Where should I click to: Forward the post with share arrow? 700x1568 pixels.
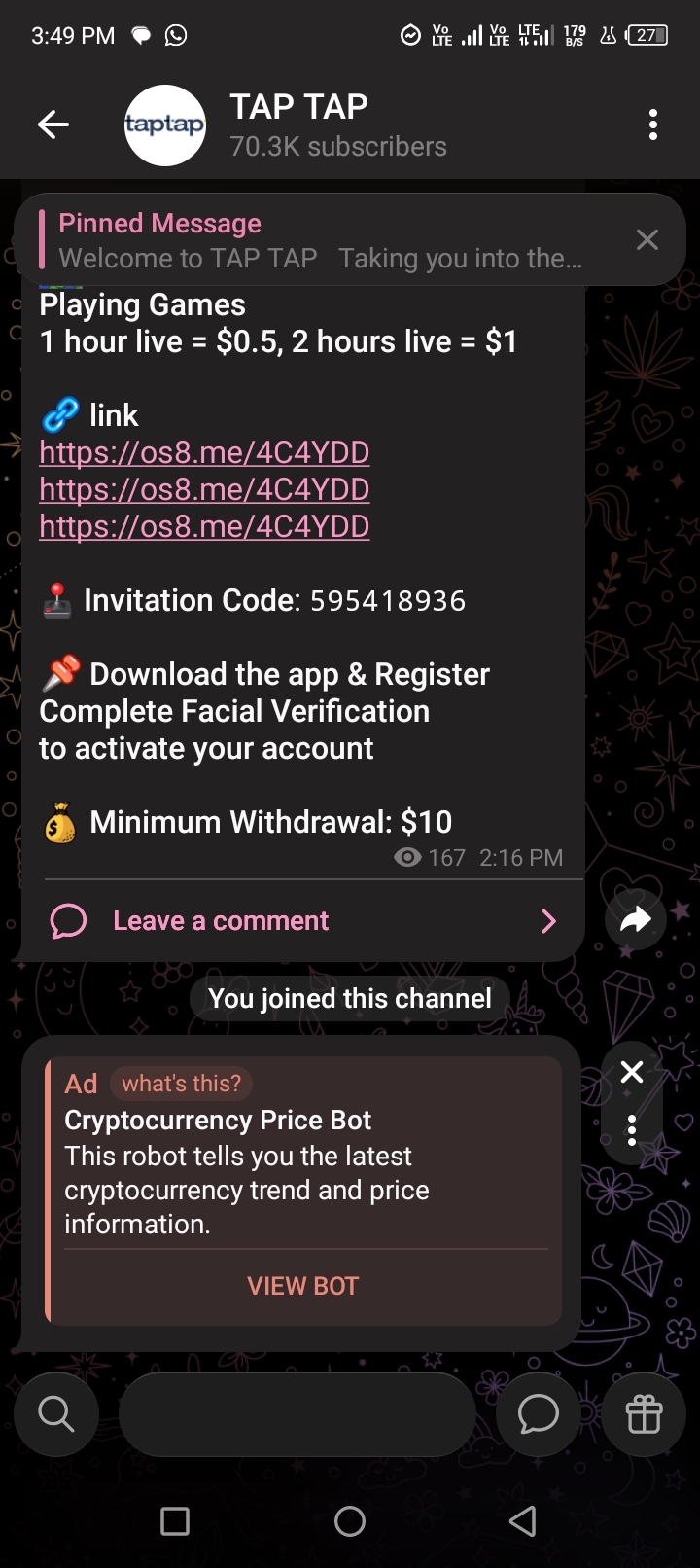[x=635, y=919]
